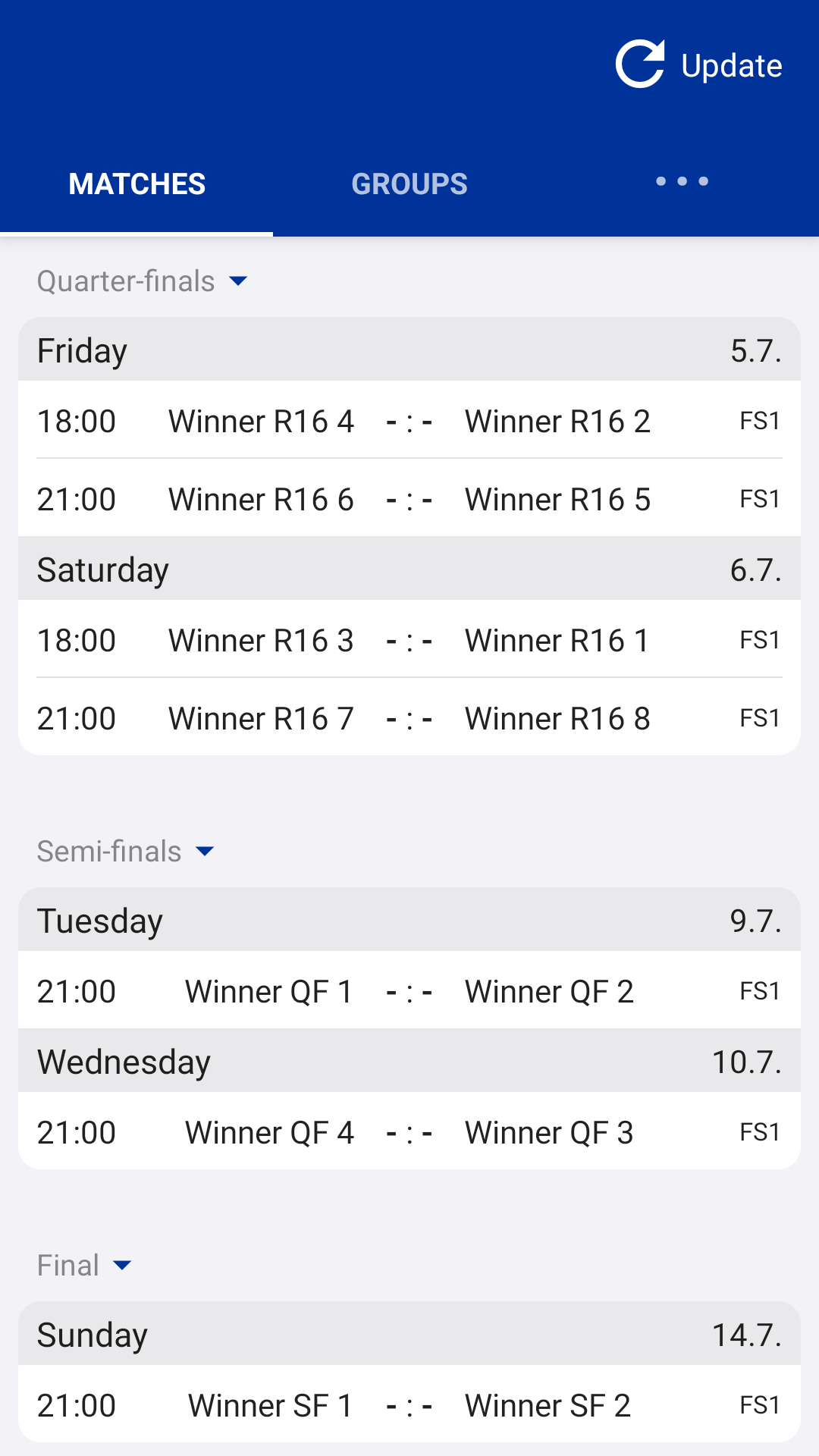819x1456 pixels.
Task: Tap the Friday 5.7. day header
Action: click(409, 350)
